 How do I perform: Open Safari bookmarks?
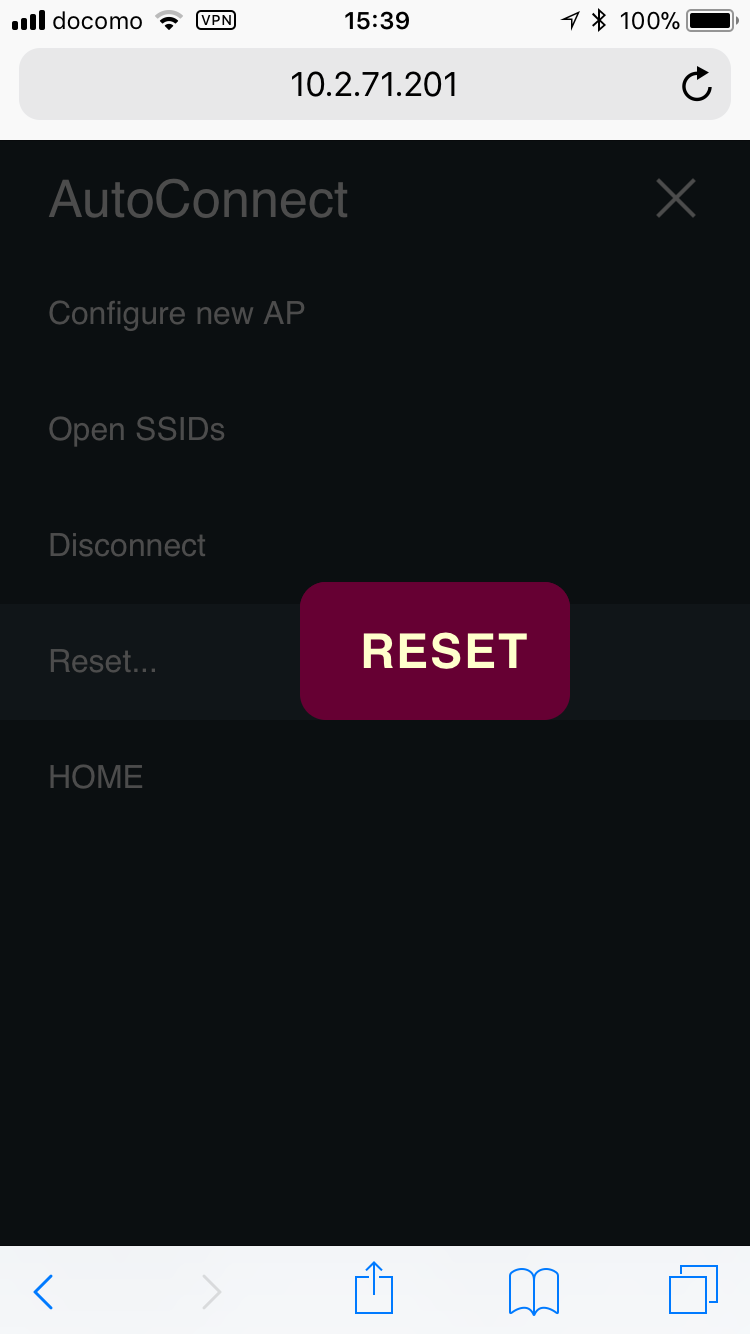click(x=534, y=1291)
